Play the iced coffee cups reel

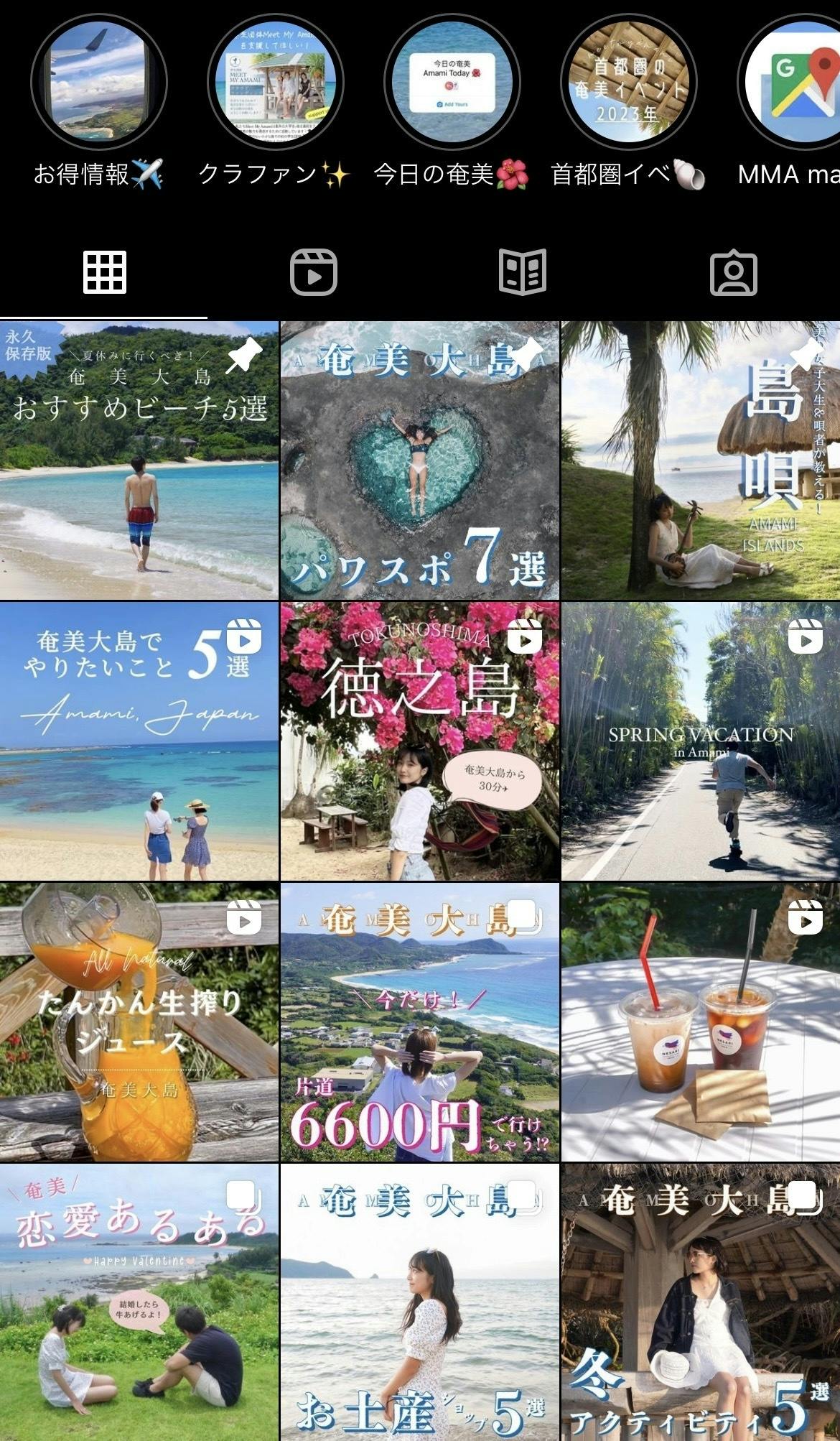tap(700, 1021)
